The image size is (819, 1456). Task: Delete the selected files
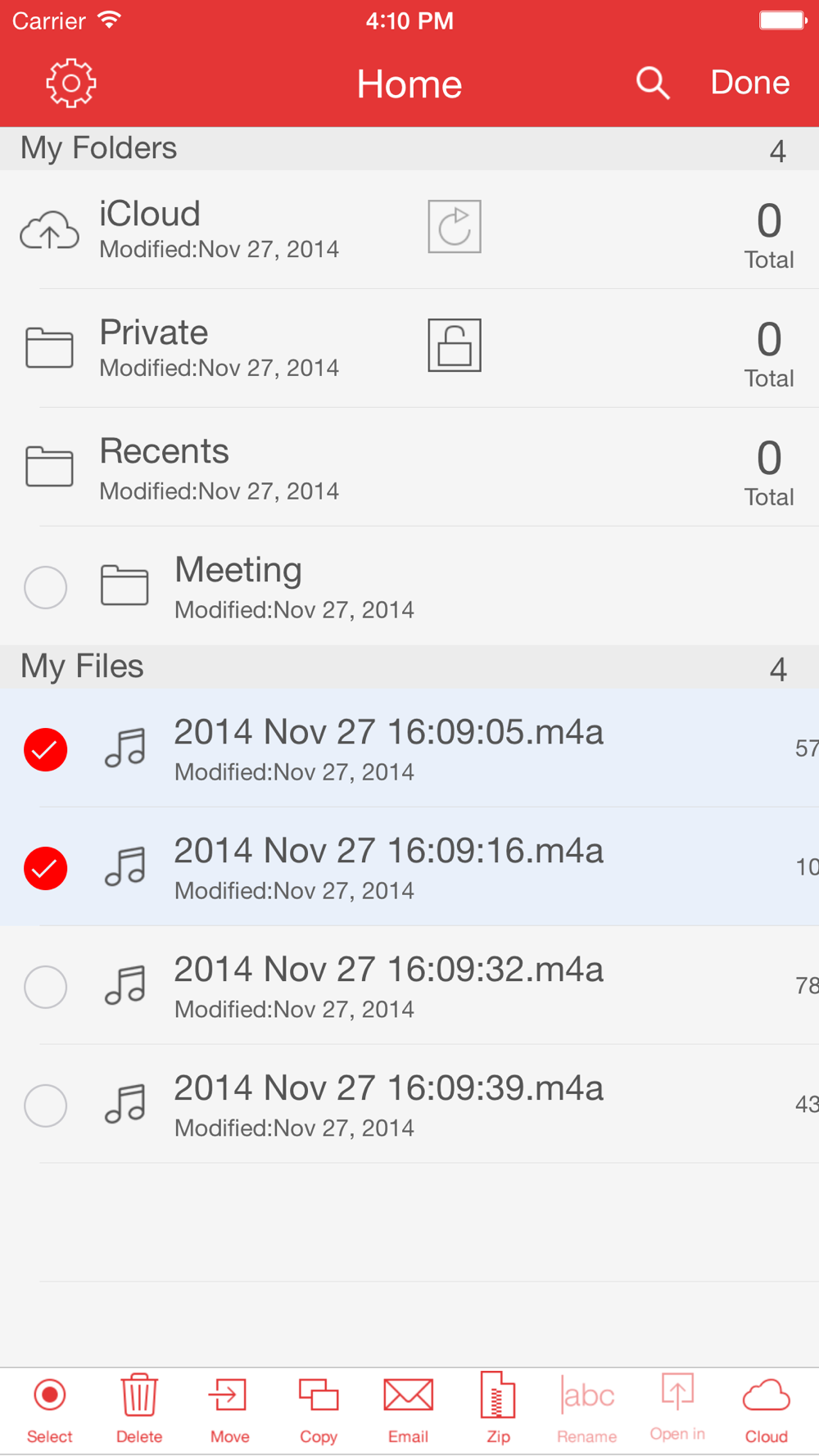(139, 1410)
